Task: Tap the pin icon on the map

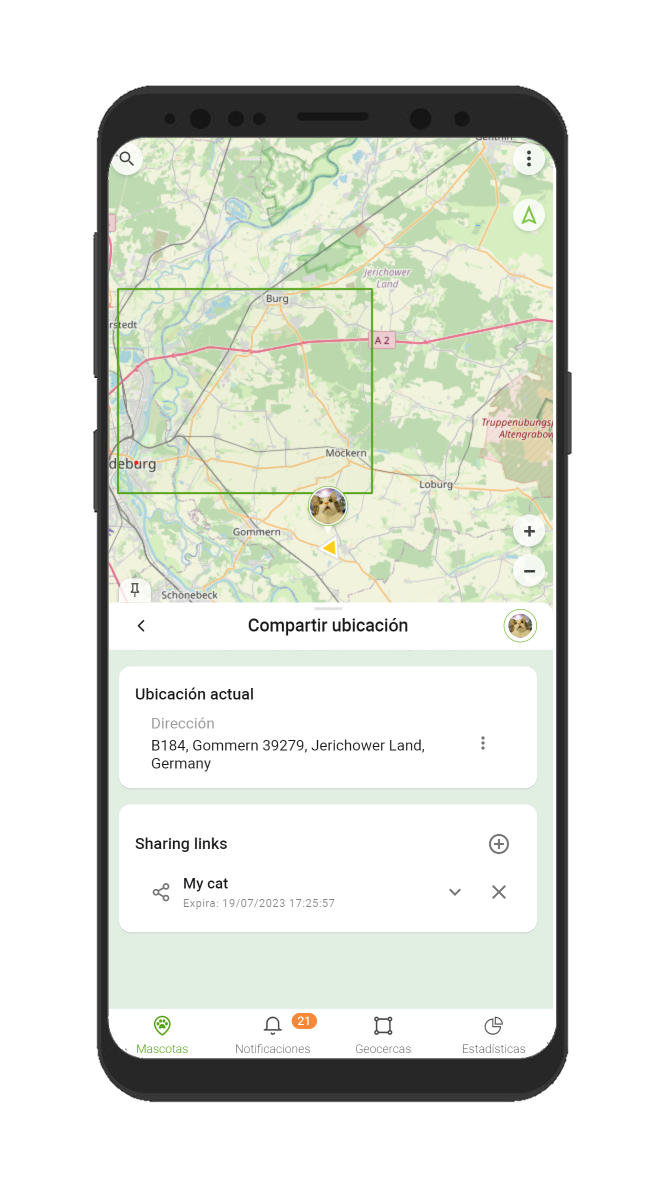Action: [x=135, y=590]
